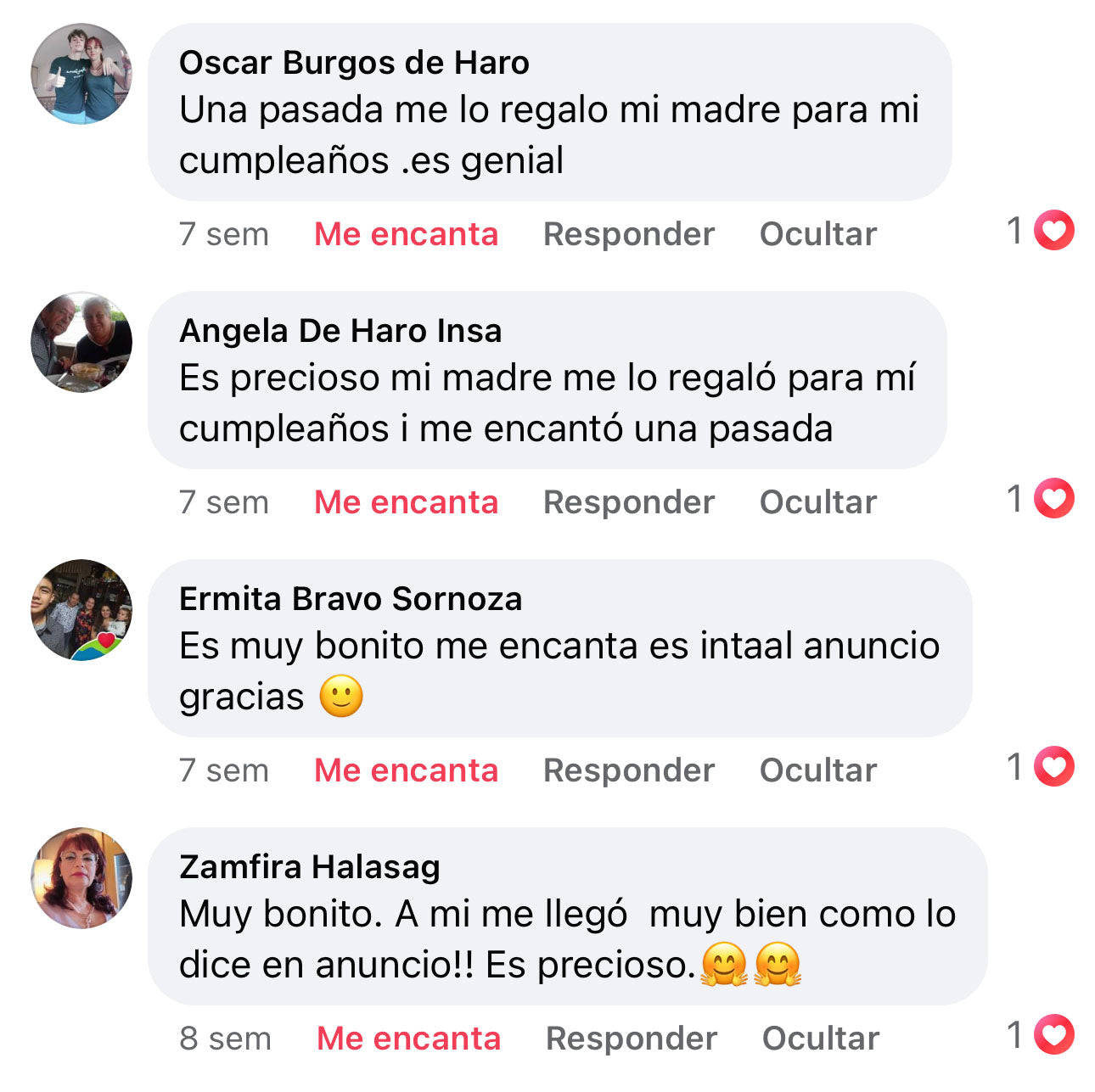Tap Me encanta under Ermita Bravo's comment
The image size is (1095, 1092).
(406, 770)
